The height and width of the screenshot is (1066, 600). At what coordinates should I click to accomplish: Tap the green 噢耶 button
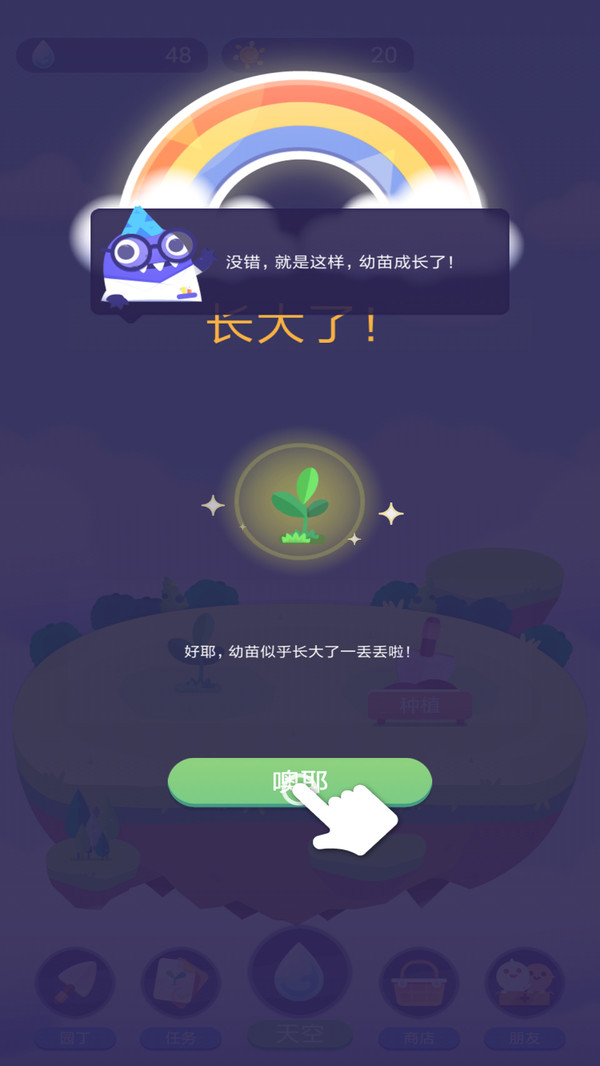click(299, 781)
